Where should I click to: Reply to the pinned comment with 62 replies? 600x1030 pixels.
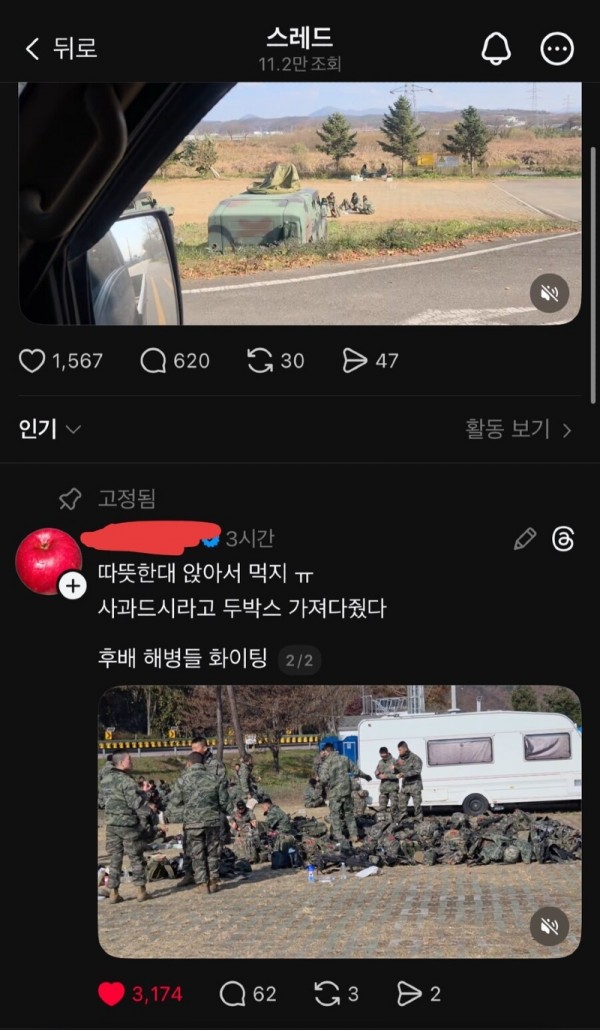click(x=233, y=993)
